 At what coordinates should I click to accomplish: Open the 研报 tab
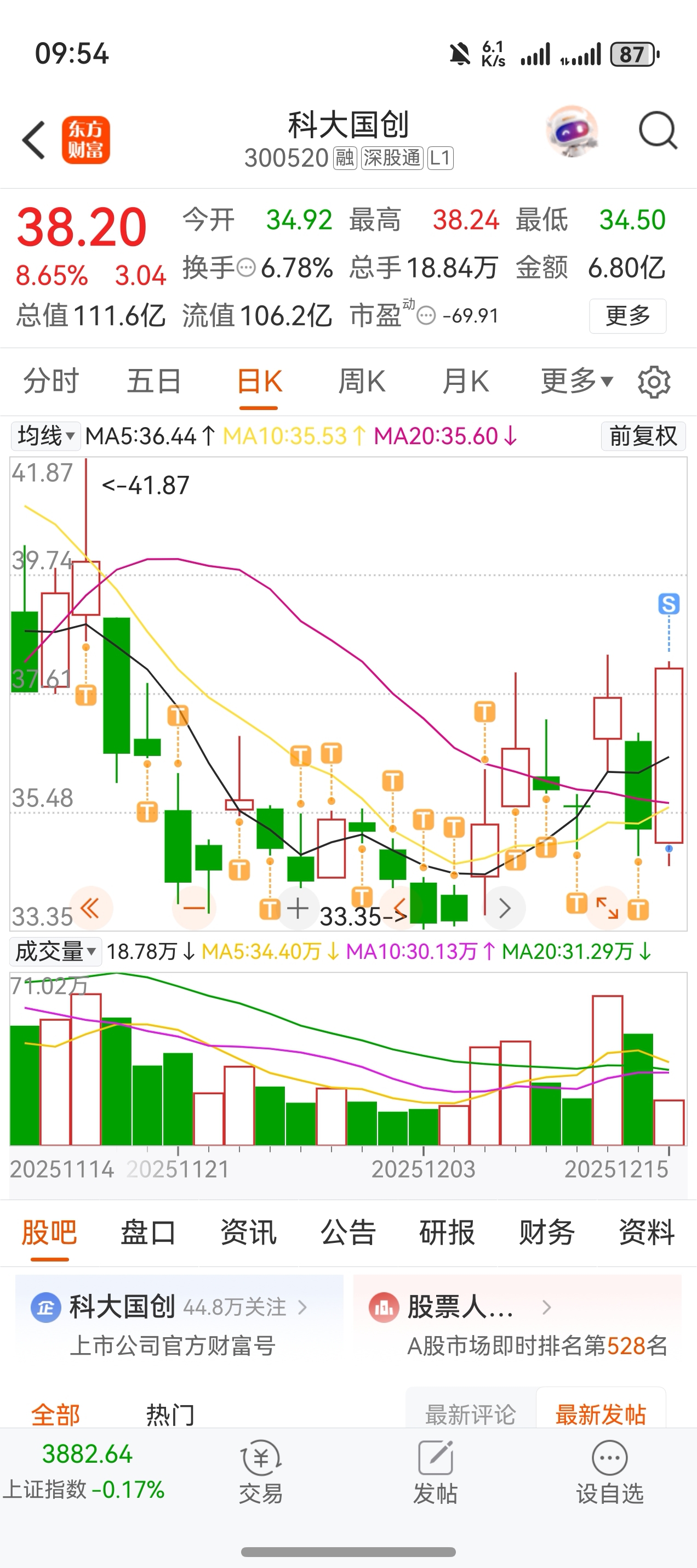tap(447, 1232)
